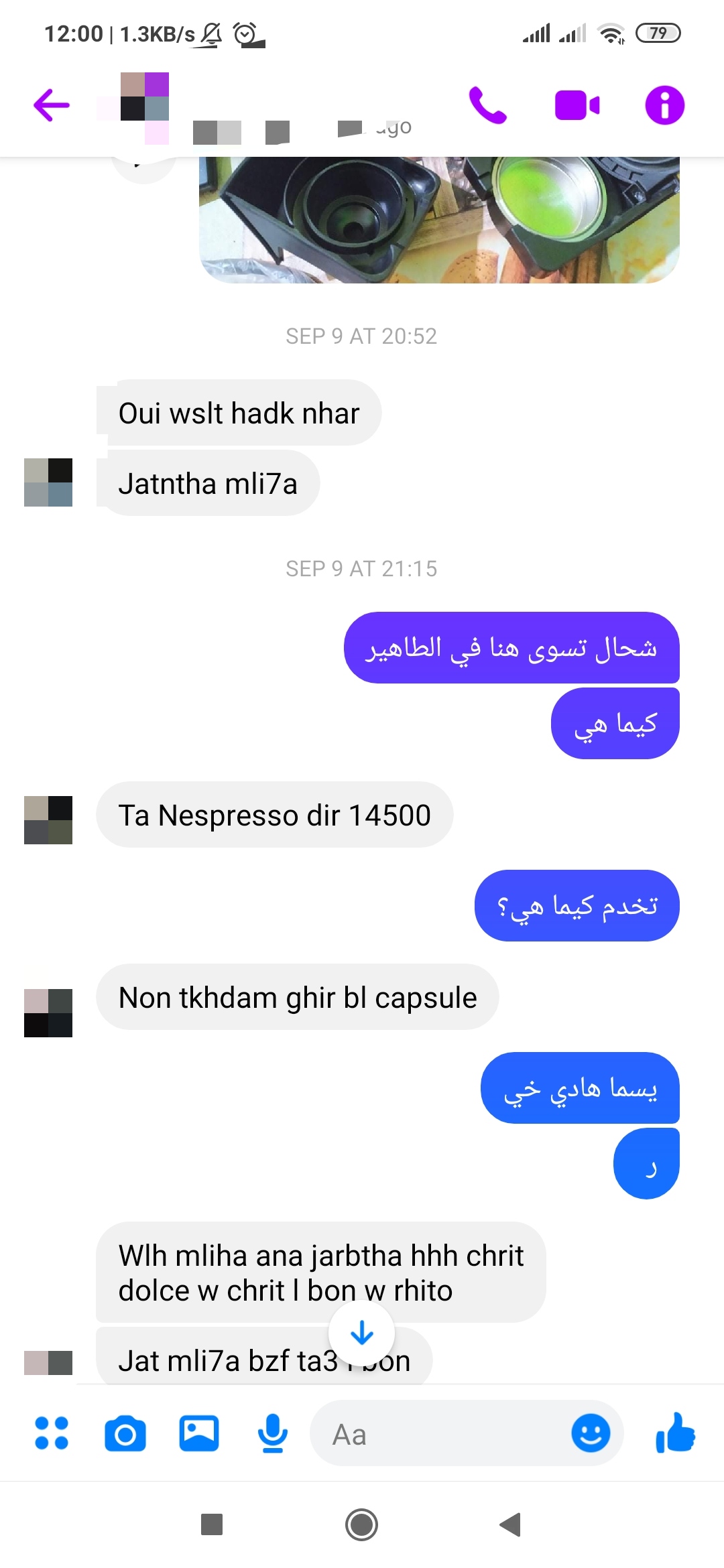Image resolution: width=724 pixels, height=1568 pixels.
Task: Open more actions four-dot menu
Action: [52, 1433]
